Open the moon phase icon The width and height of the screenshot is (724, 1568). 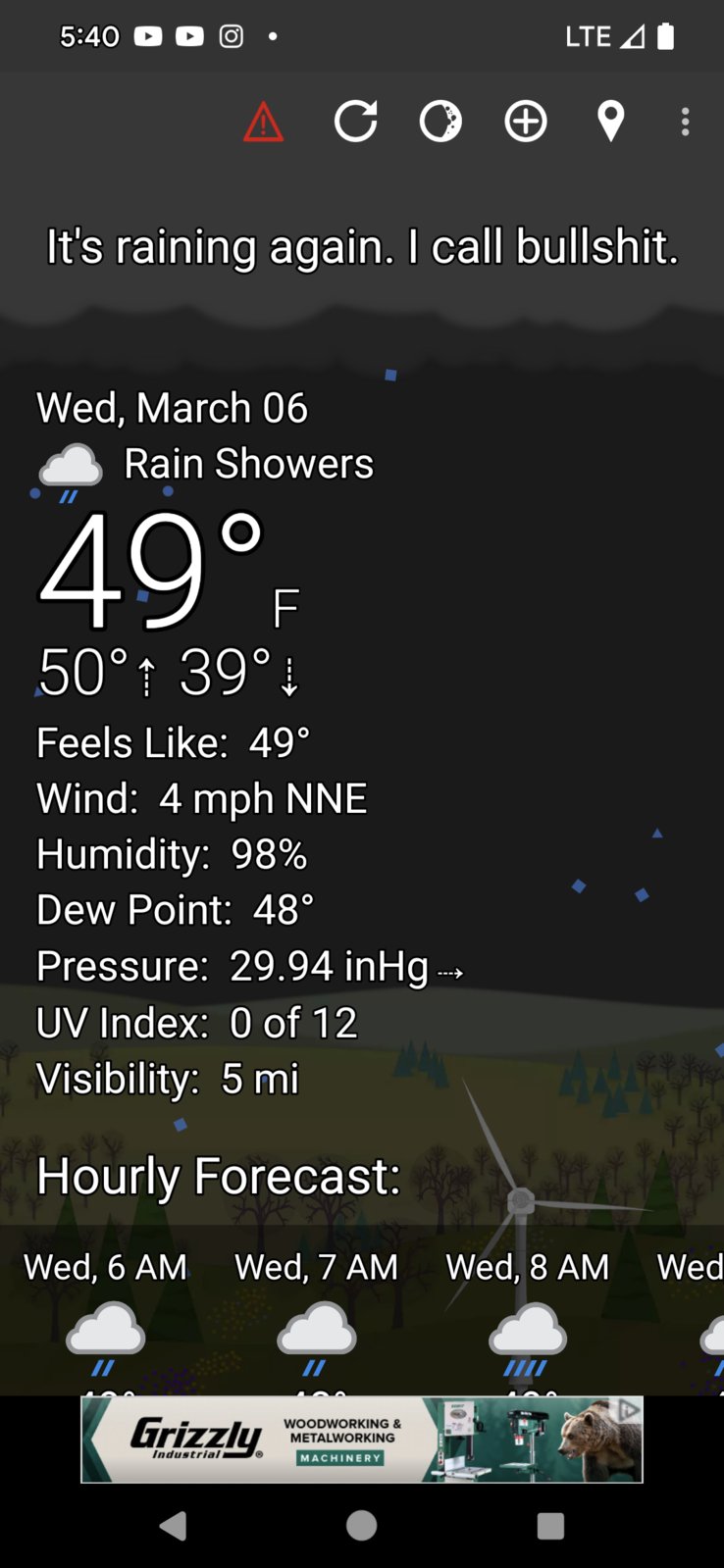440,122
